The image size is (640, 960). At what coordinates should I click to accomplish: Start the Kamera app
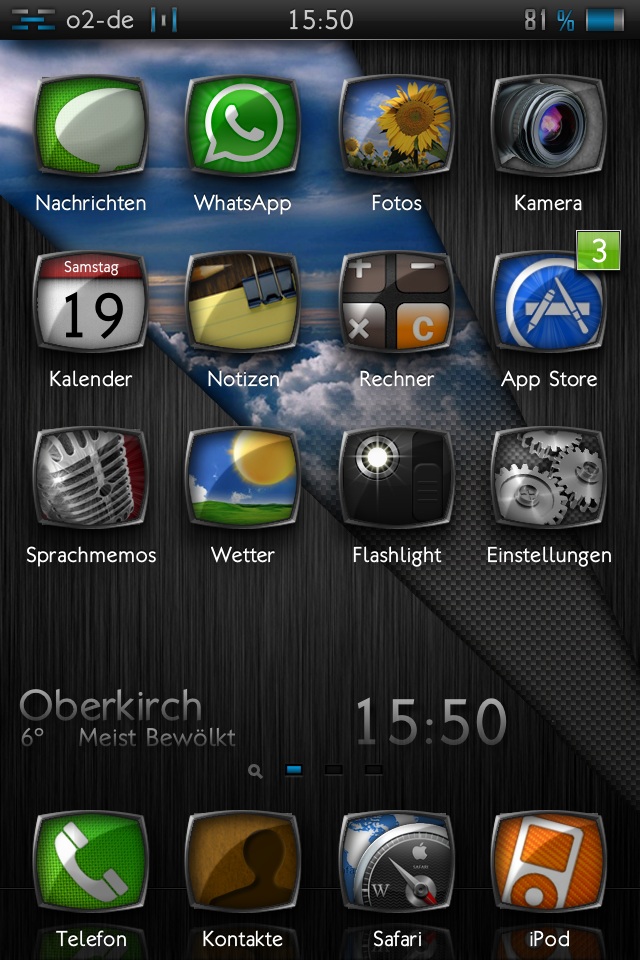tap(548, 128)
